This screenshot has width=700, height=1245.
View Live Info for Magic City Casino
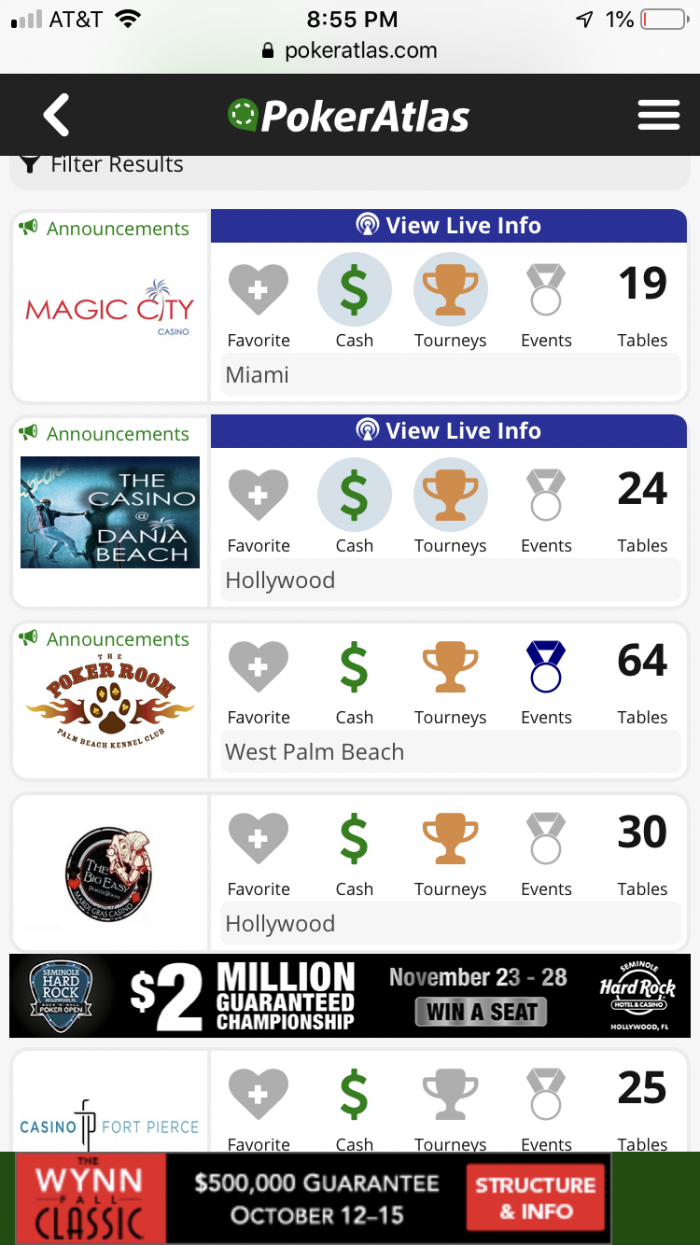click(x=449, y=226)
